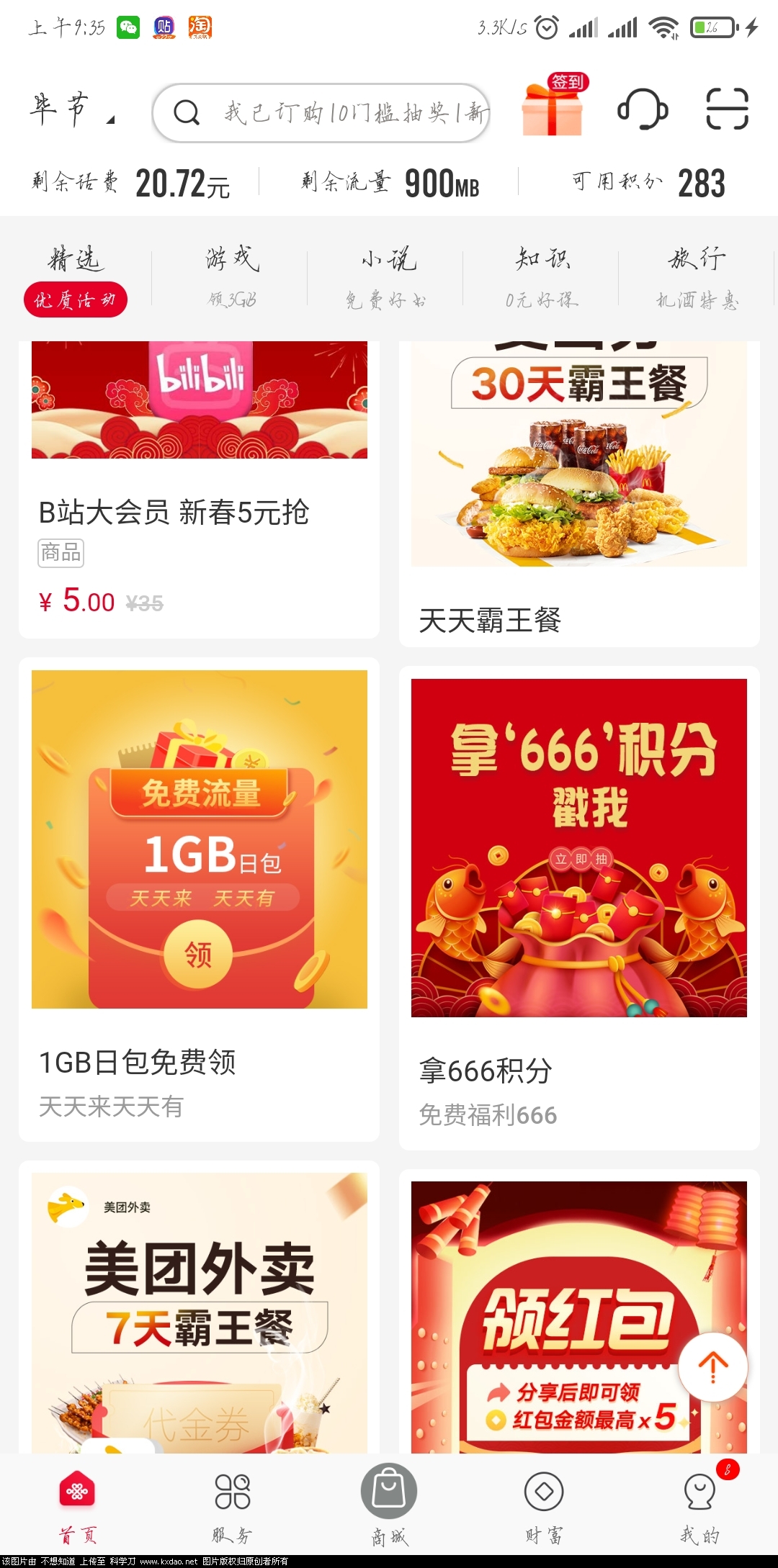Open the 1GB日包免费领 card
The height and width of the screenshot is (1568, 778).
pyautogui.click(x=199, y=900)
